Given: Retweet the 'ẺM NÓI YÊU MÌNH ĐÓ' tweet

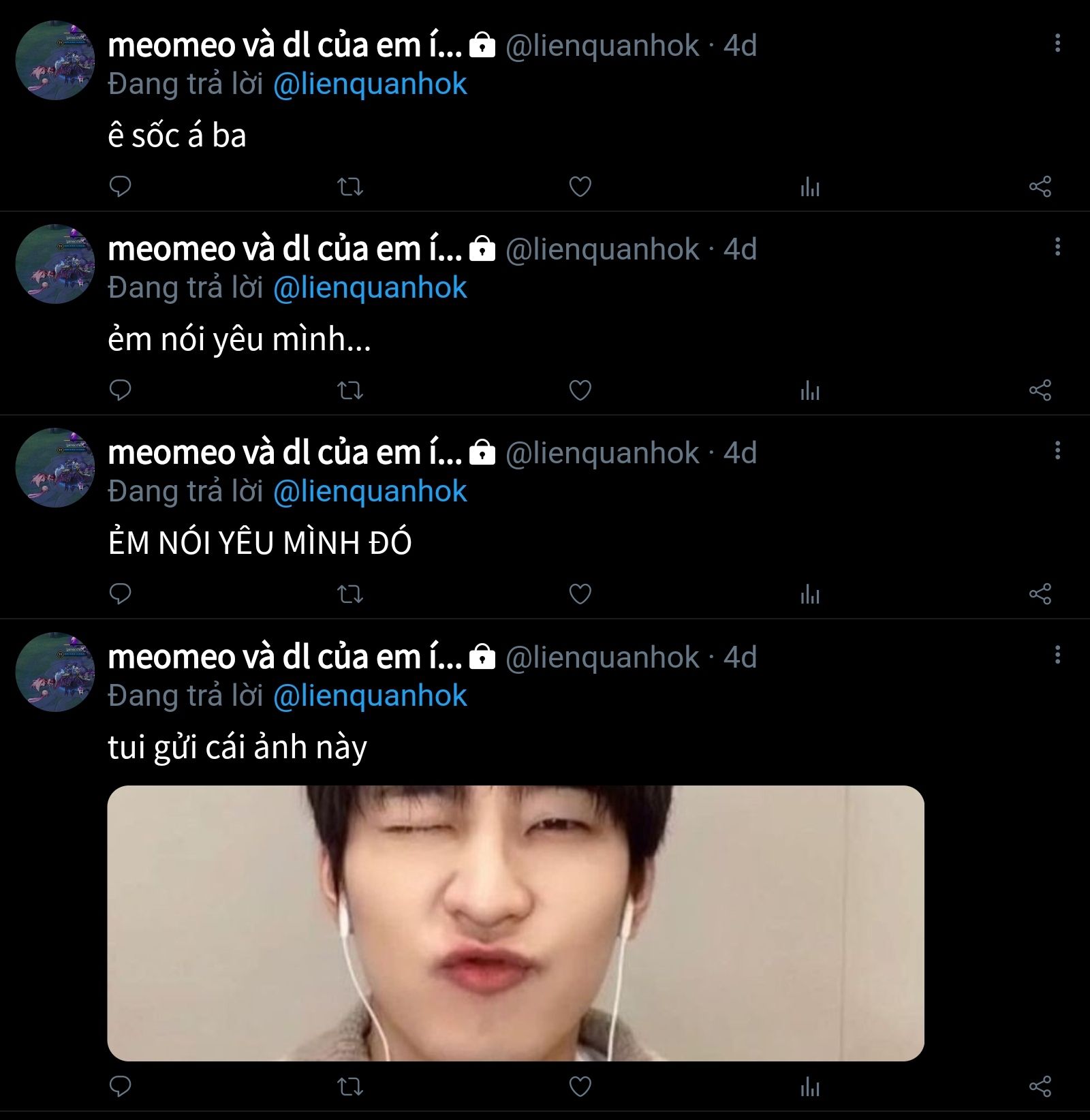Looking at the screenshot, I should (350, 594).
